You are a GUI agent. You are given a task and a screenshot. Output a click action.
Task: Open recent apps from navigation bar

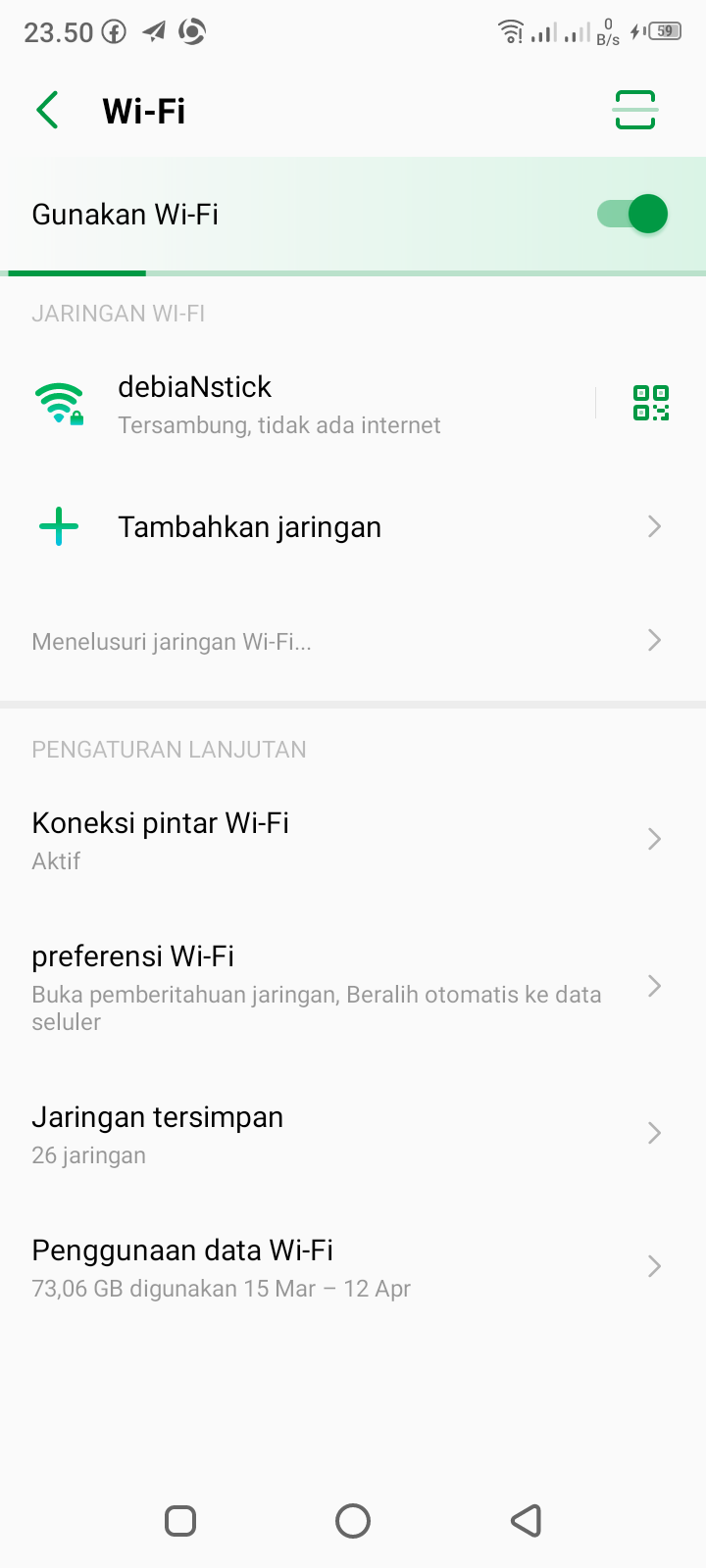pos(180,1521)
